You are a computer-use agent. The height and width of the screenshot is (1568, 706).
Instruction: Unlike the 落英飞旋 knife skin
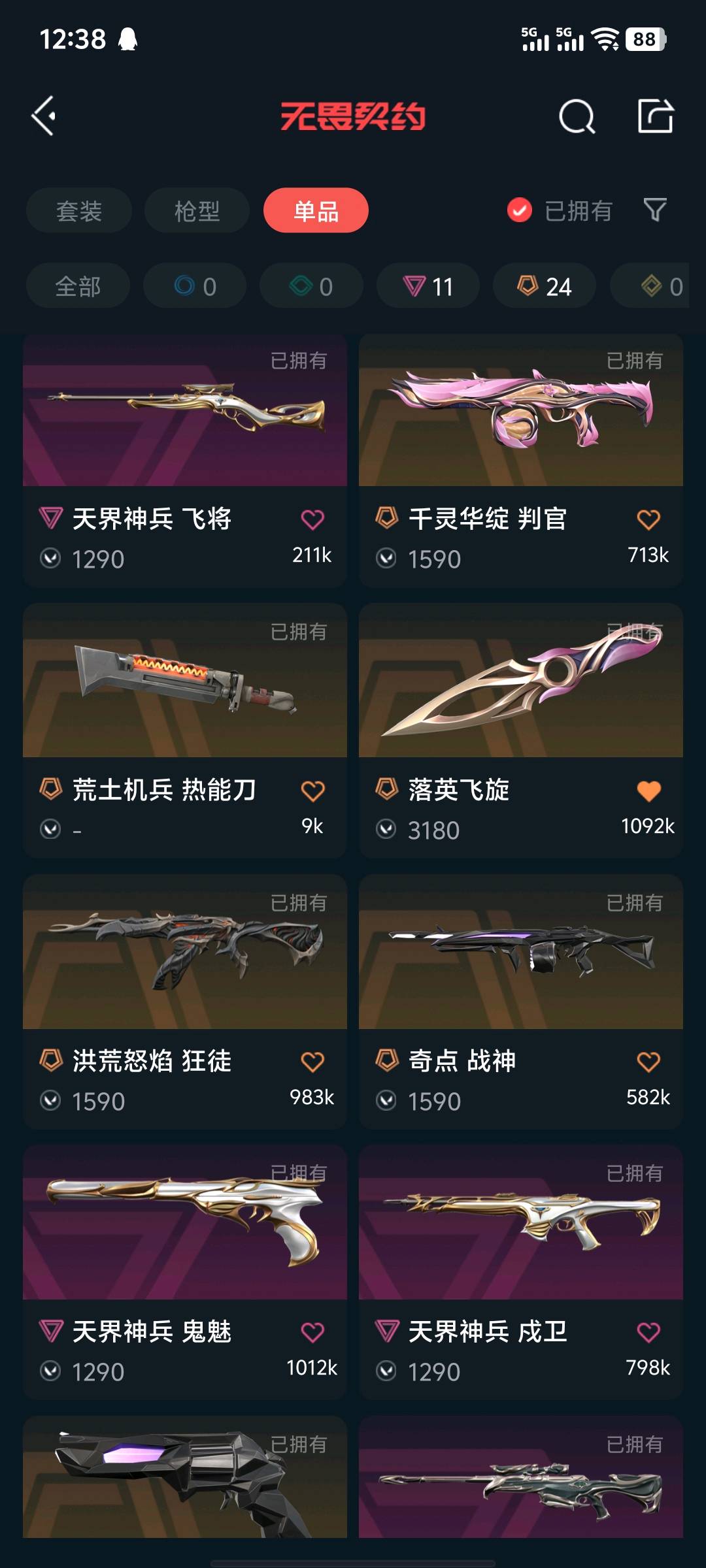pyautogui.click(x=648, y=791)
